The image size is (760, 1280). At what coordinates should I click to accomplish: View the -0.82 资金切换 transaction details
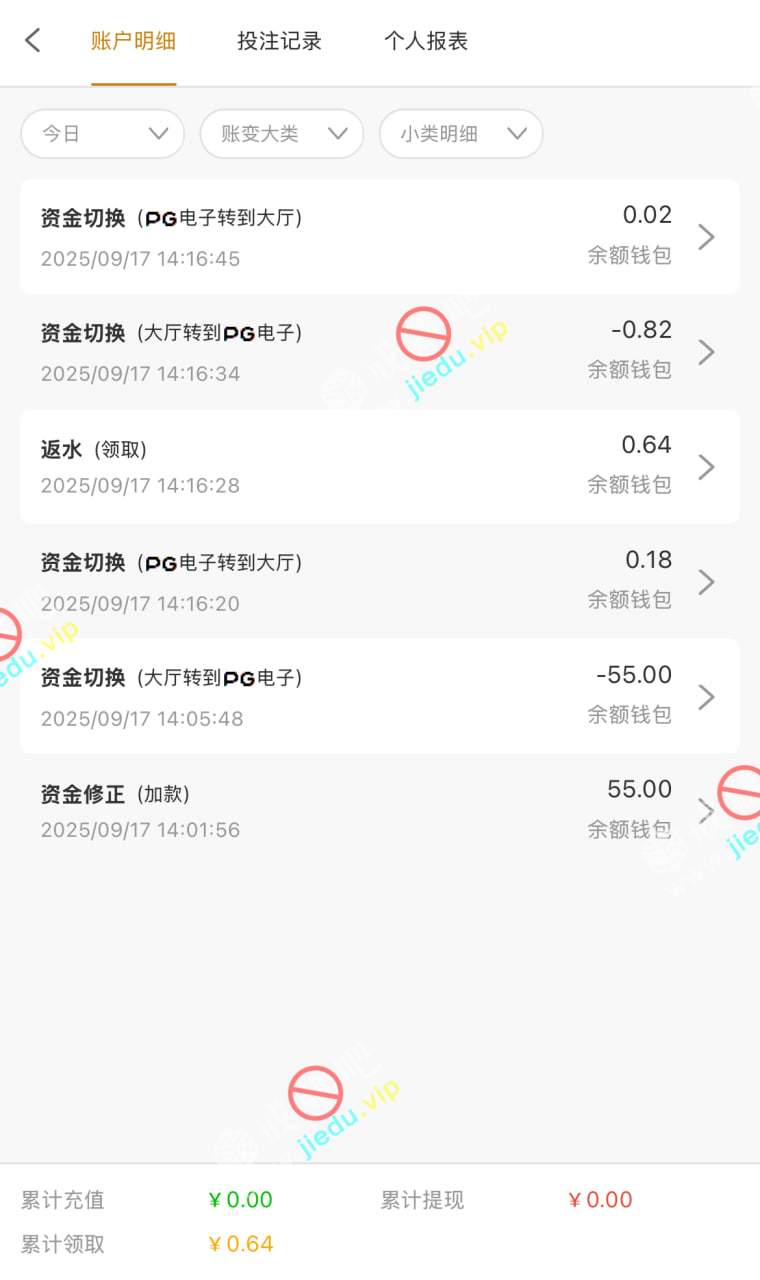[380, 352]
